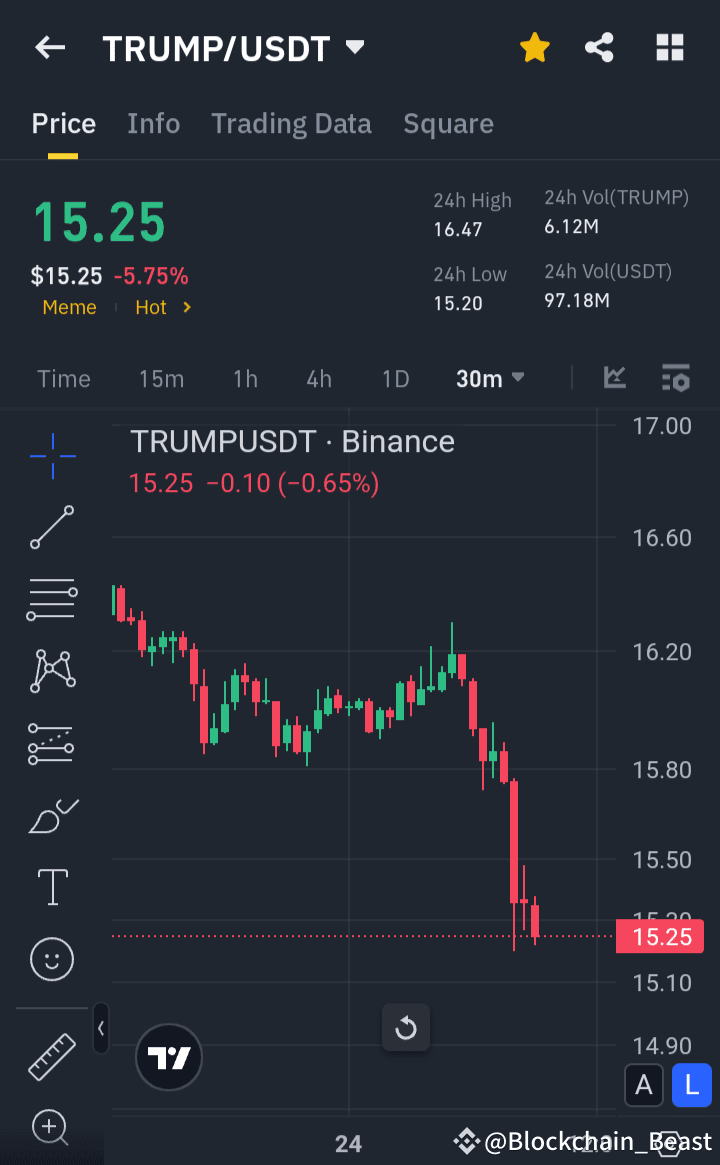Click the indicators icon above the chart
Screen dimensions: 720x1165
click(x=614, y=378)
